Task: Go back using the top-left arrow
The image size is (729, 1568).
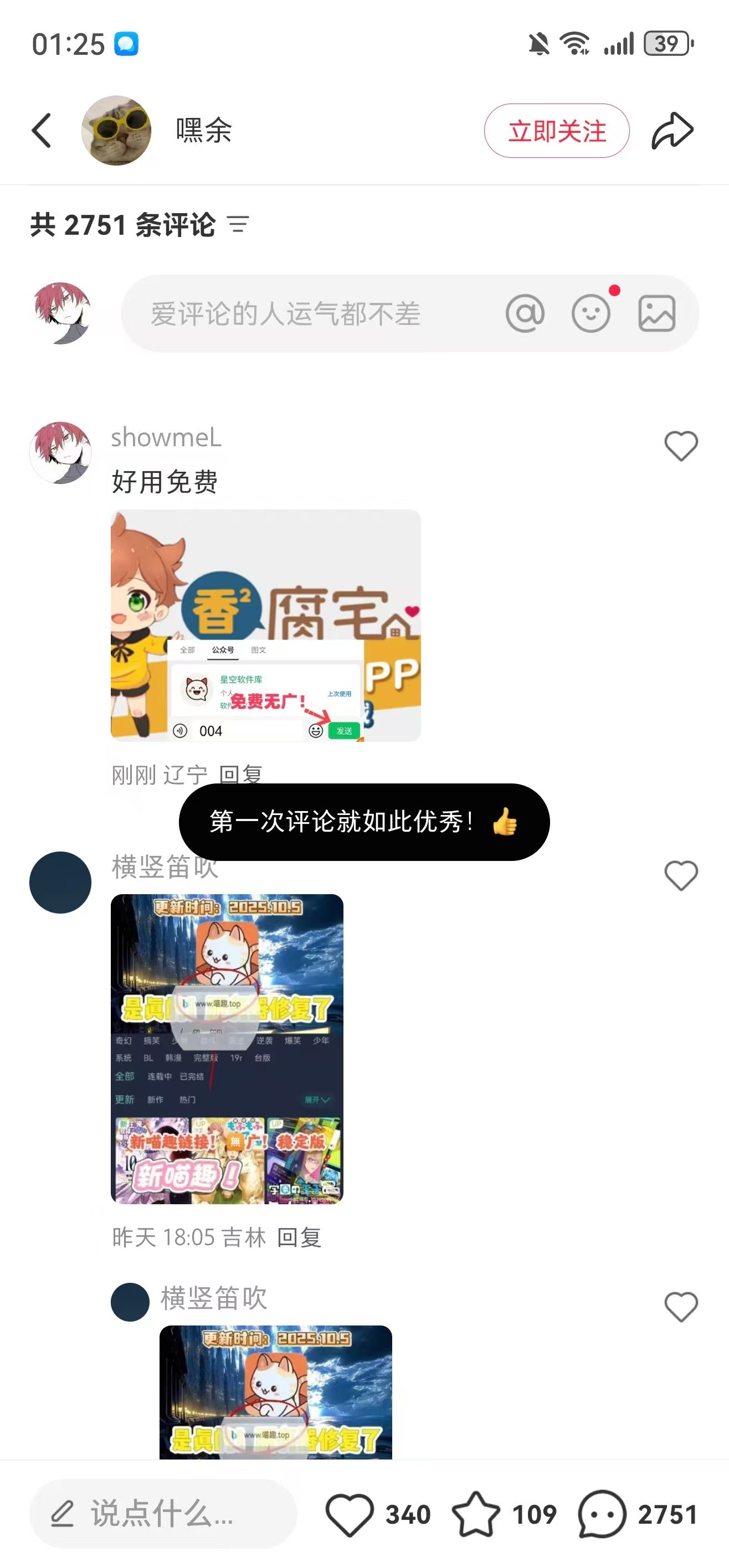Action: pos(42,130)
